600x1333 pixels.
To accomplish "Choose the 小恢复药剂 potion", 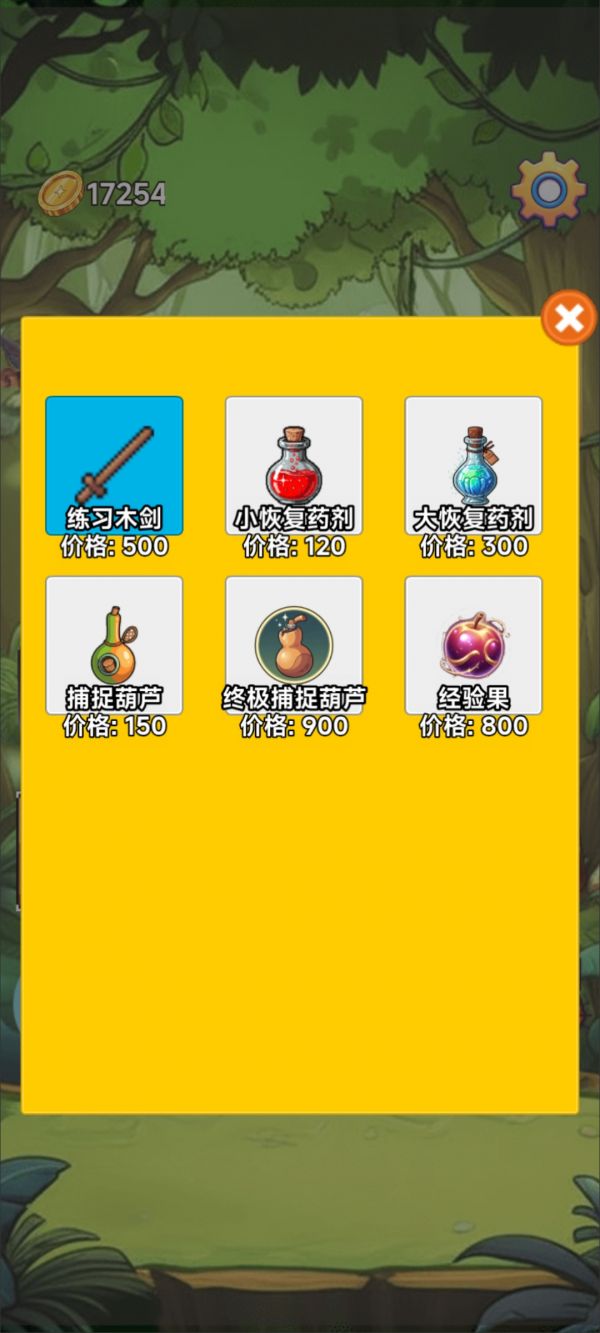I will pyautogui.click(x=294, y=465).
